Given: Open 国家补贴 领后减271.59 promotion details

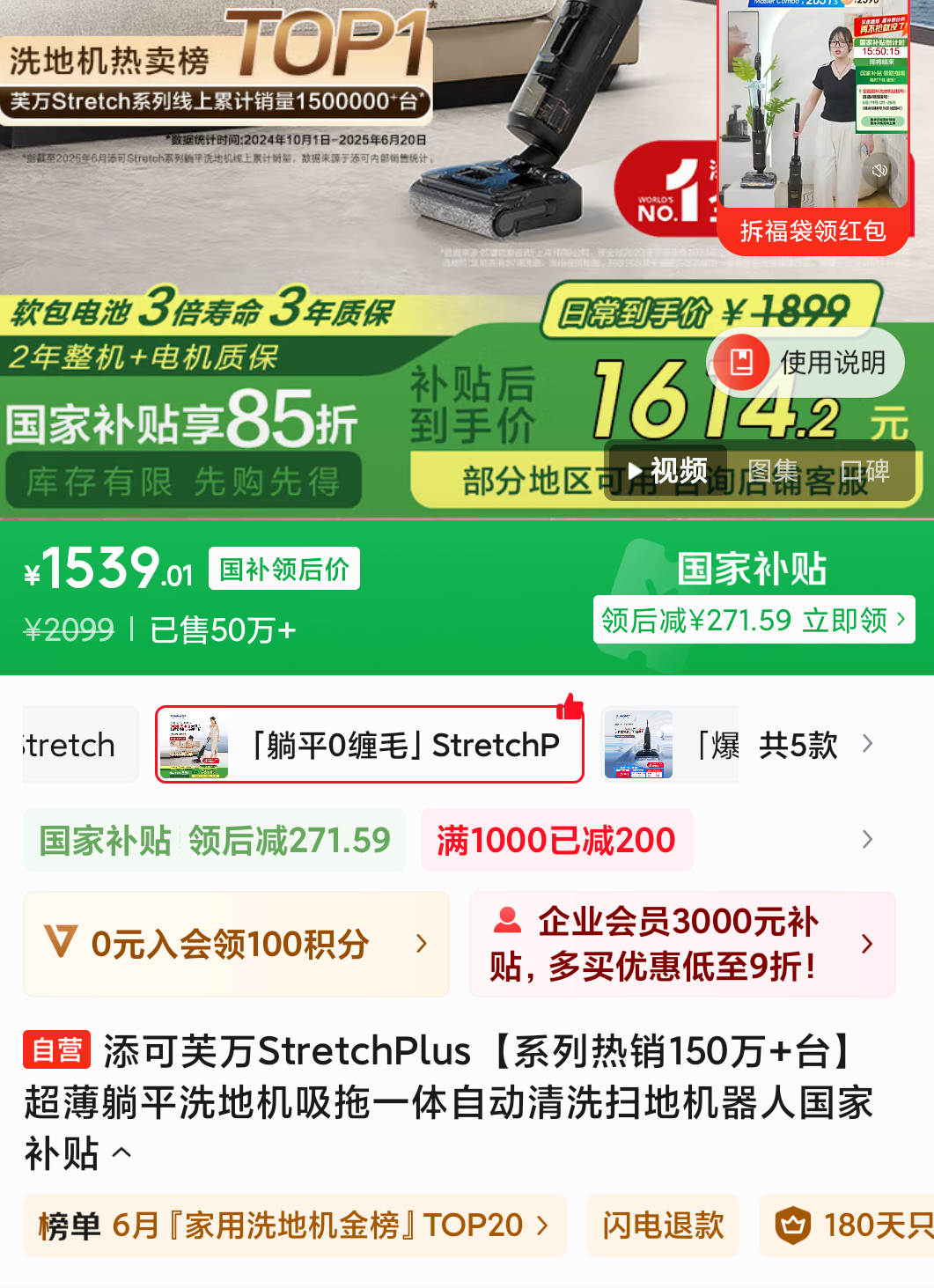Looking at the screenshot, I should pyautogui.click(x=215, y=840).
